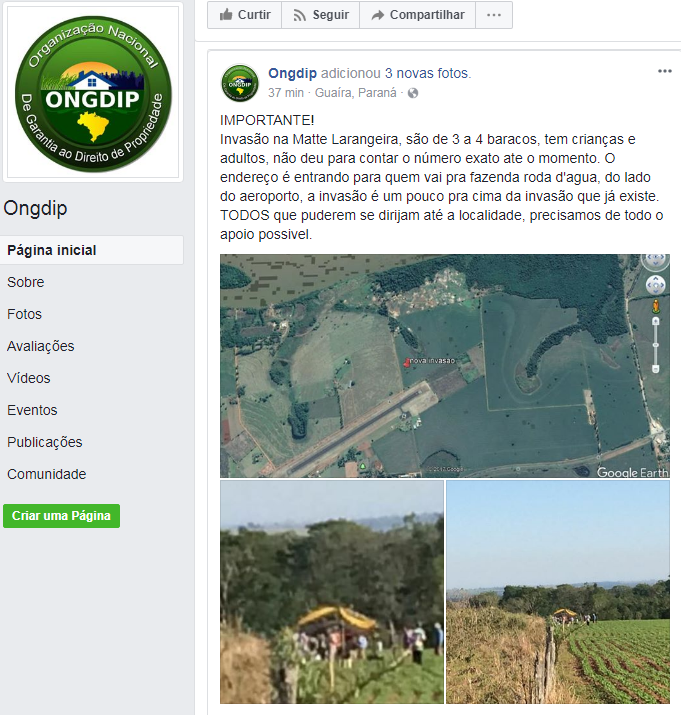Open the 37 min timestamp link
Viewport: 681px width, 715px height.
pos(286,93)
